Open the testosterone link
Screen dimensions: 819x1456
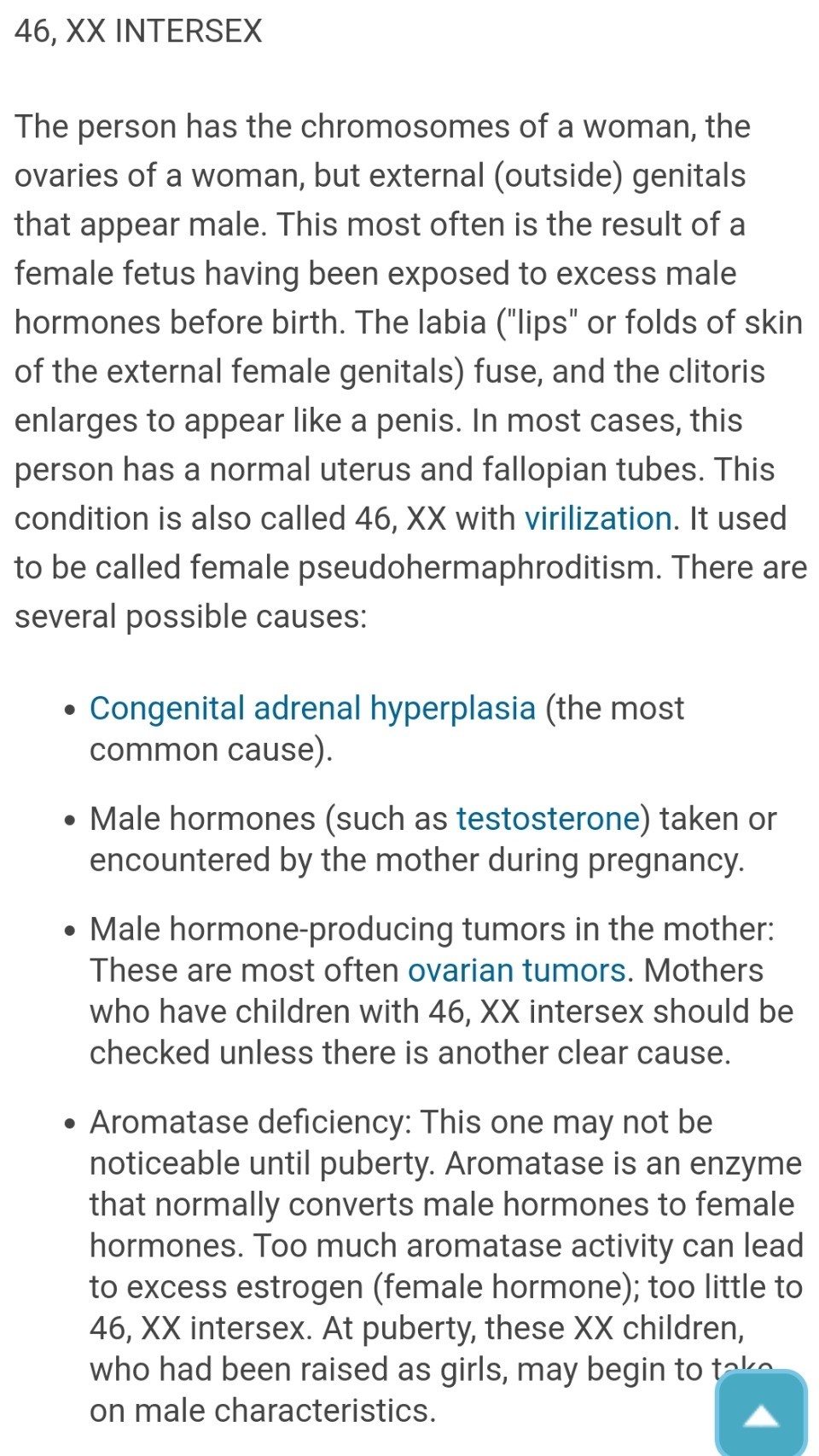coord(548,819)
